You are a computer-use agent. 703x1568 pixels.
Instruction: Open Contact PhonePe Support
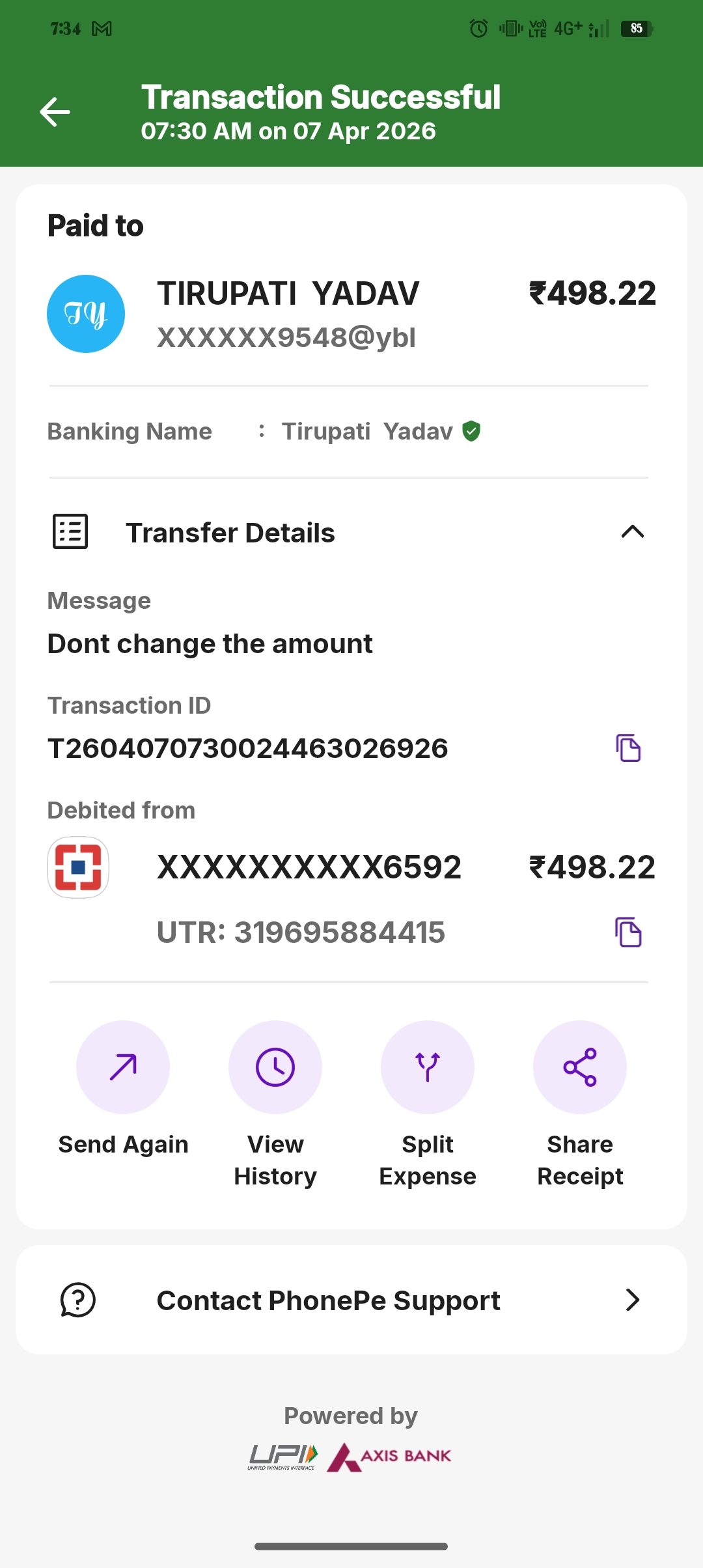(x=351, y=1300)
